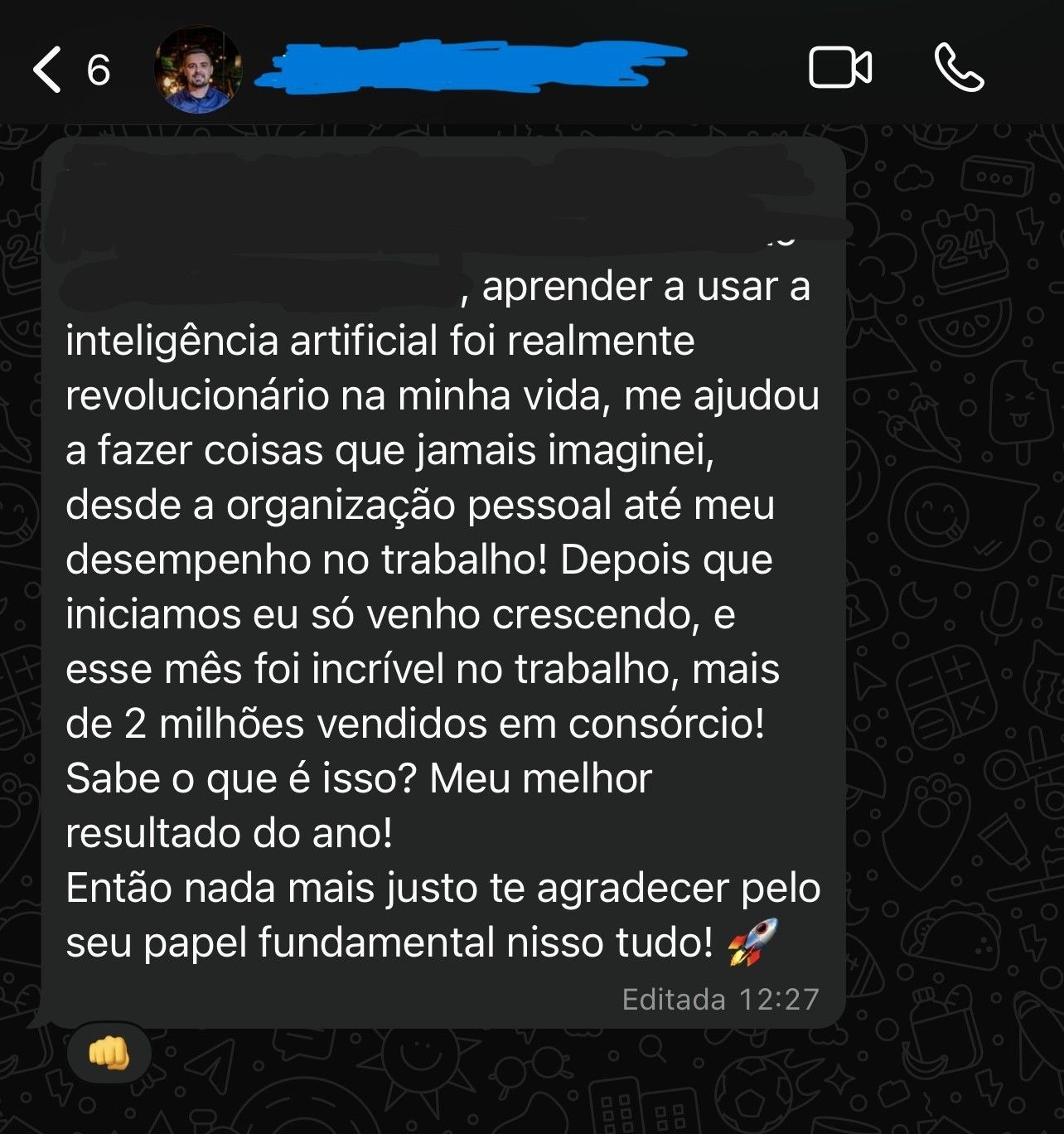
Task: Go back to the chat list
Action: pos(48,70)
